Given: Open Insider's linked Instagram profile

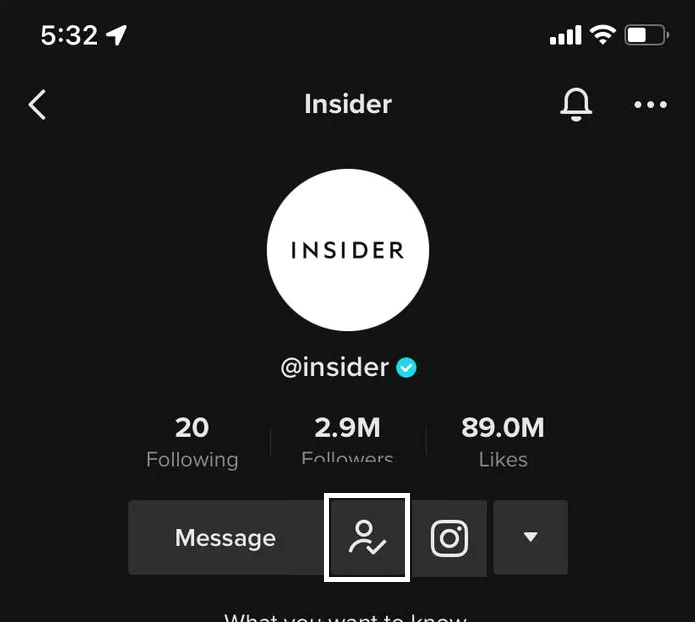Looking at the screenshot, I should point(450,538).
